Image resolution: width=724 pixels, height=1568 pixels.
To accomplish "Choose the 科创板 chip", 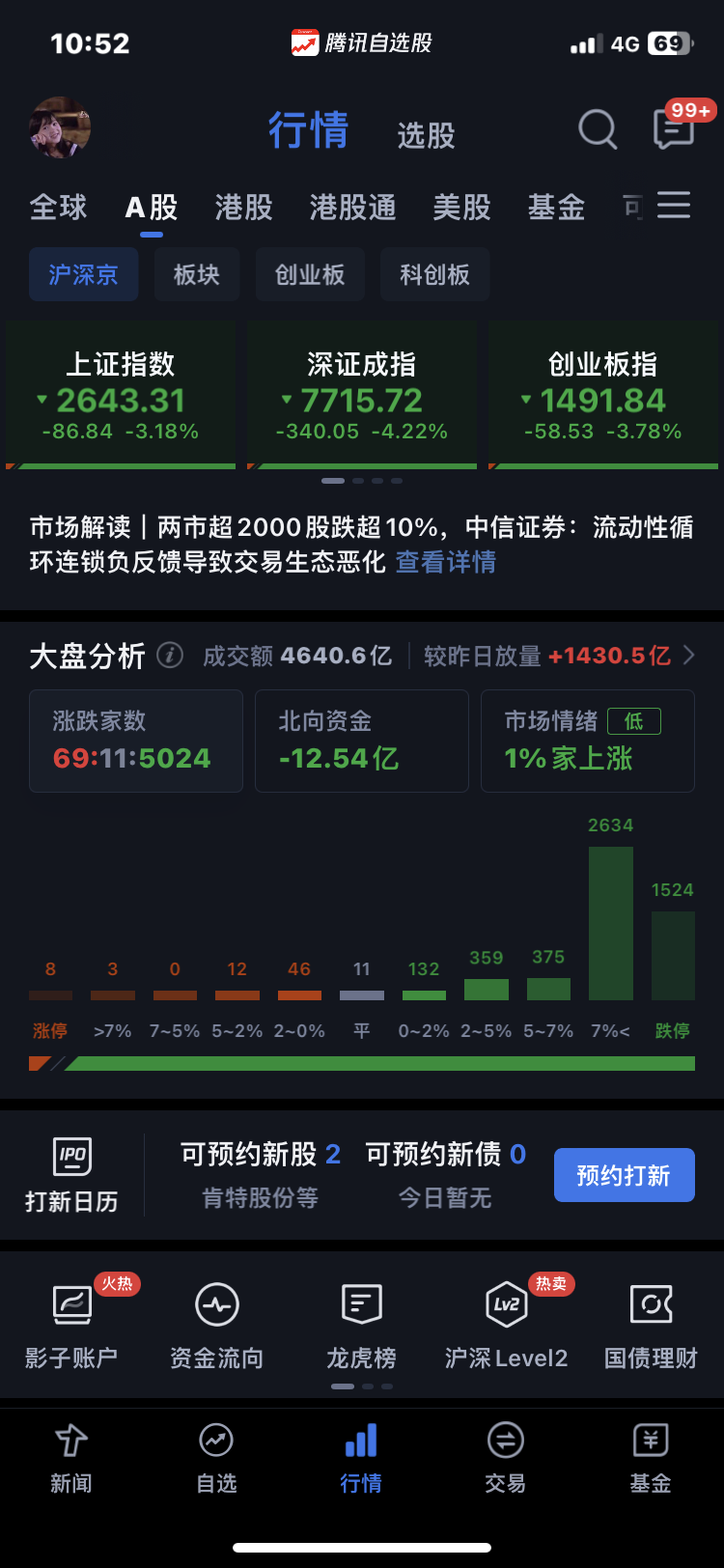I will 434,274.
